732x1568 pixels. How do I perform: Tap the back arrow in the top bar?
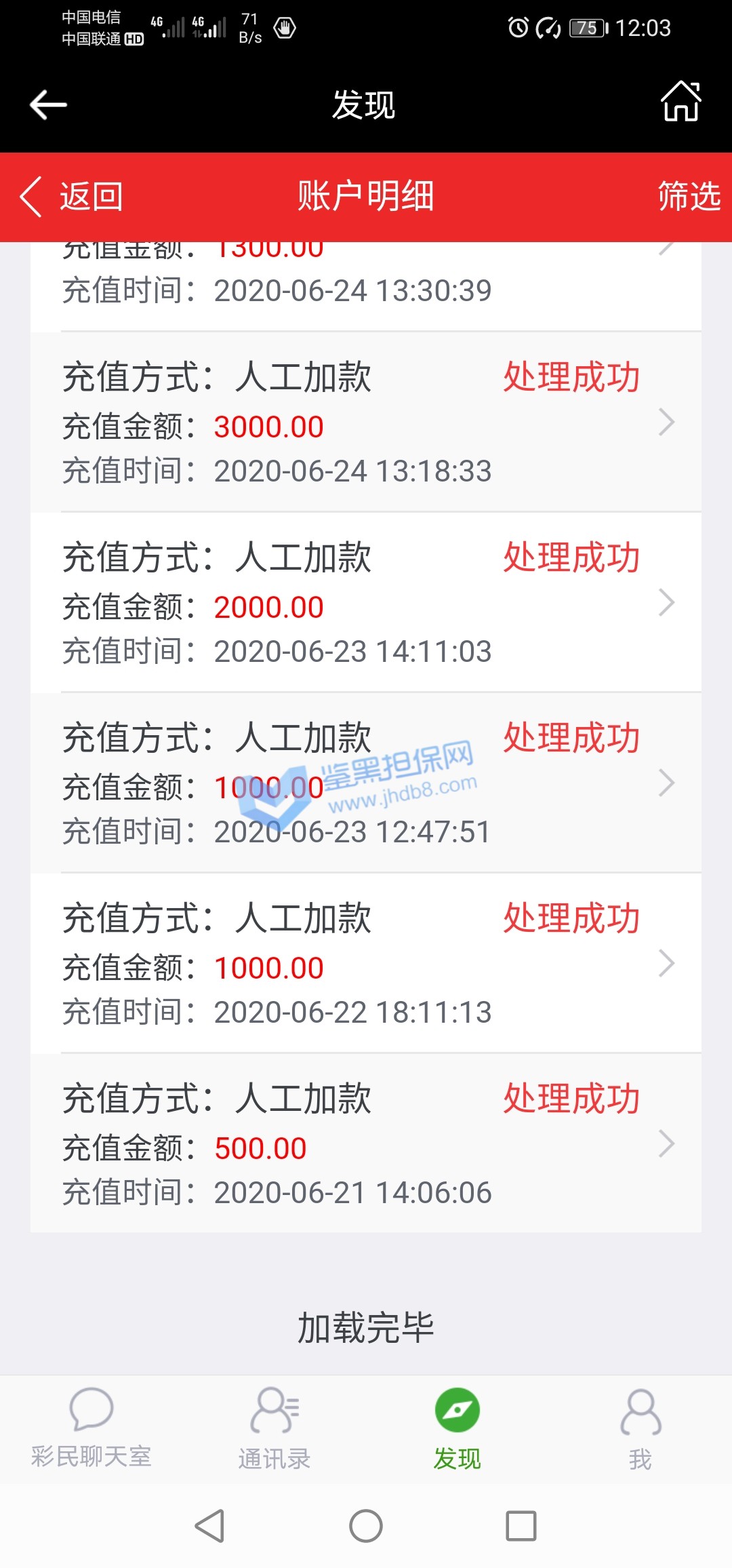click(x=48, y=104)
